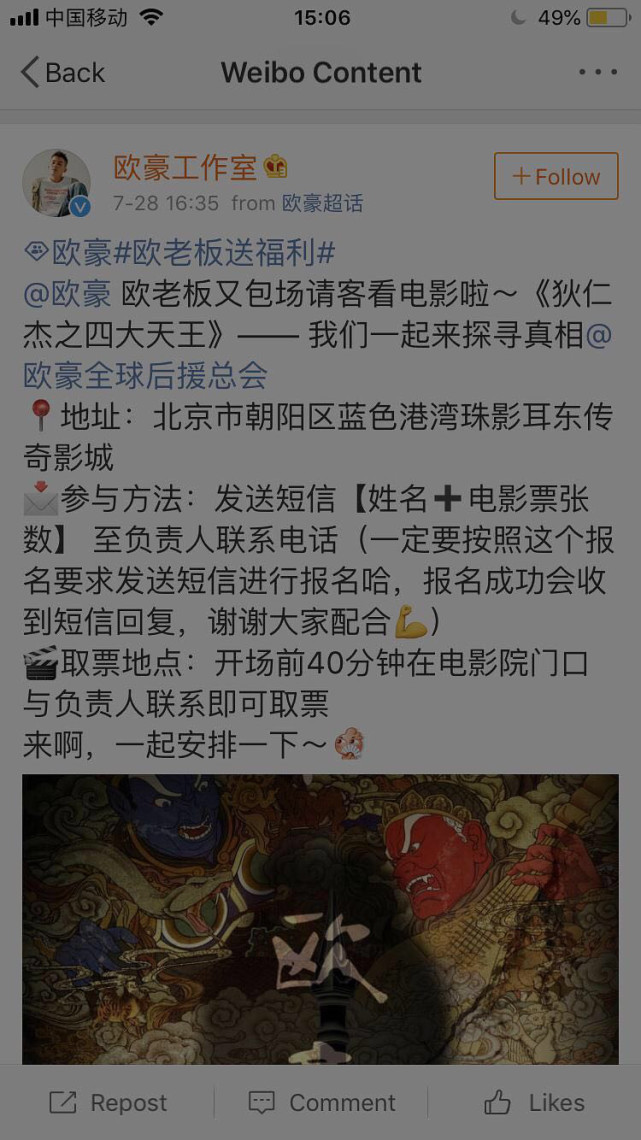Viewport: 641px width, 1140px height.
Task: Go back from Weibo Content
Action: point(62,73)
